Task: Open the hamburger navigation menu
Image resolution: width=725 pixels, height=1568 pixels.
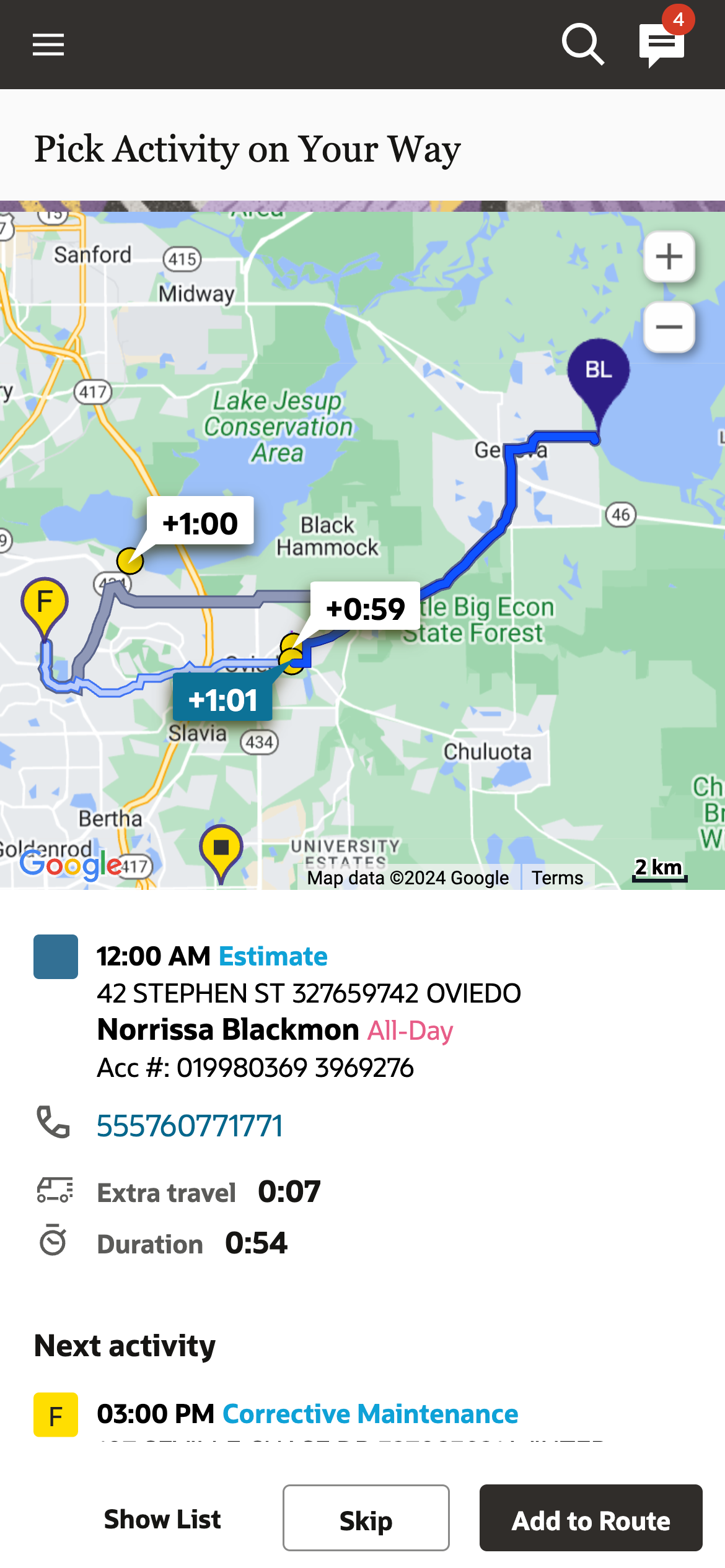Action: click(x=48, y=45)
